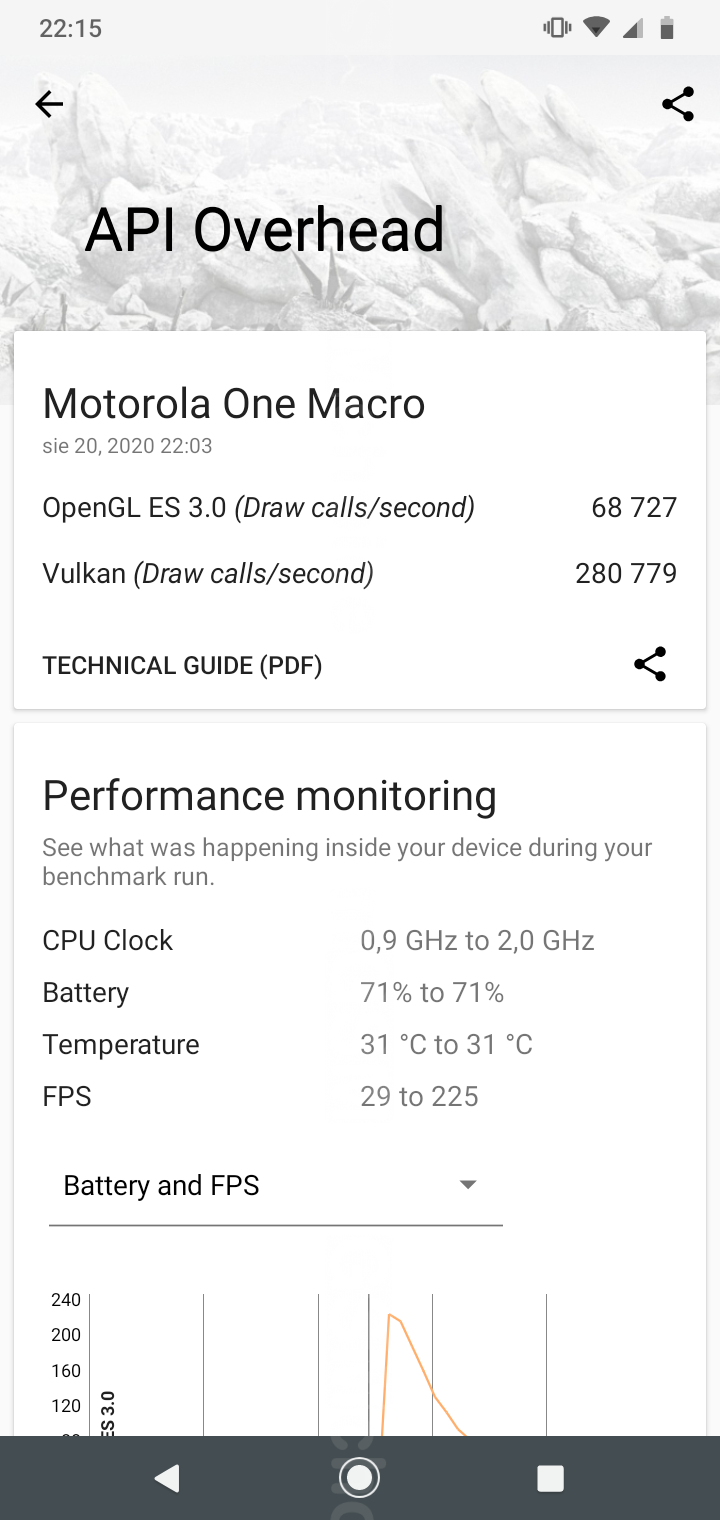Share the Motorola One Macro result card
Viewport: 720px width, 1520px height.
tap(650, 665)
